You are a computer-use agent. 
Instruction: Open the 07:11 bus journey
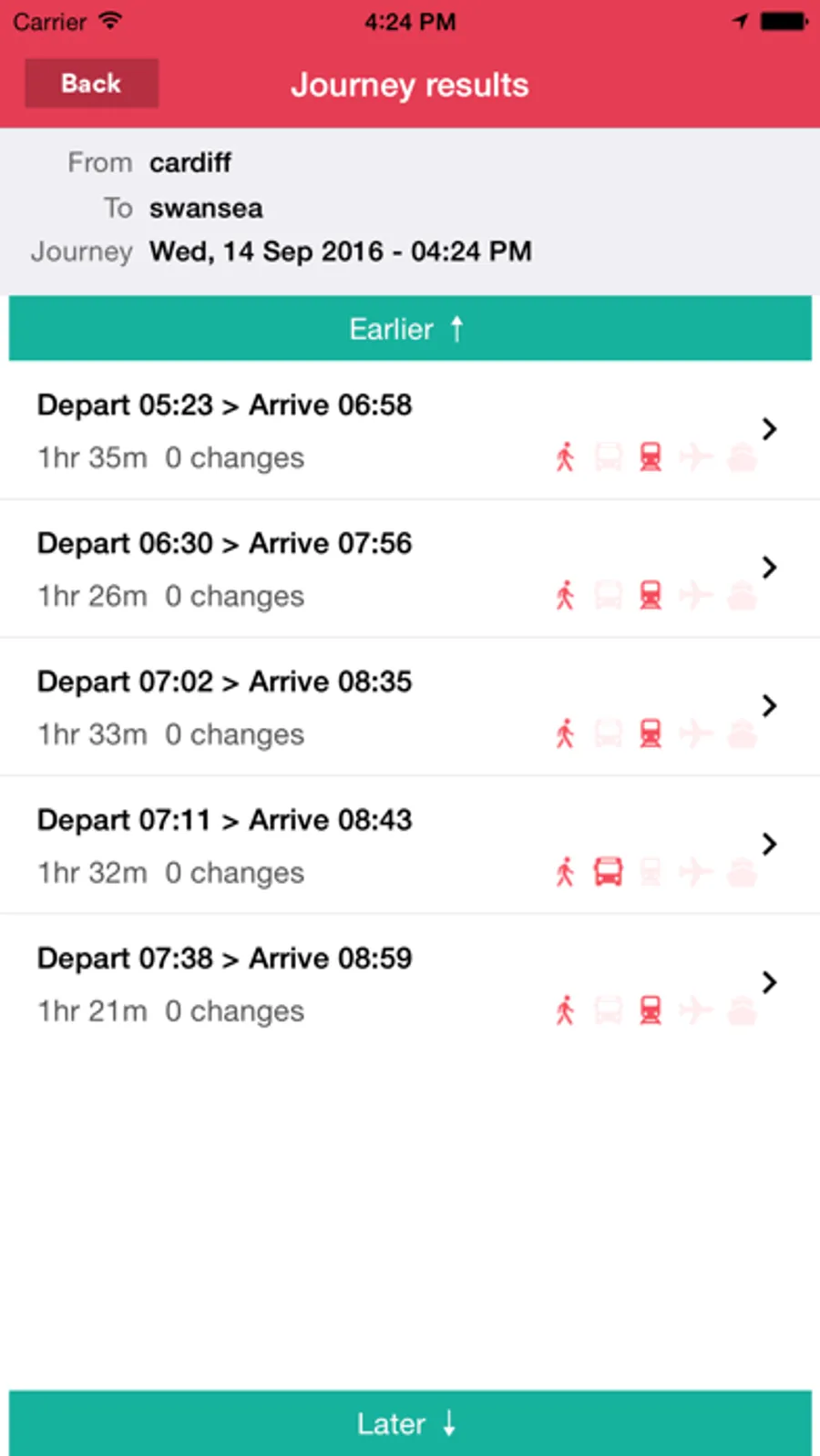[410, 846]
